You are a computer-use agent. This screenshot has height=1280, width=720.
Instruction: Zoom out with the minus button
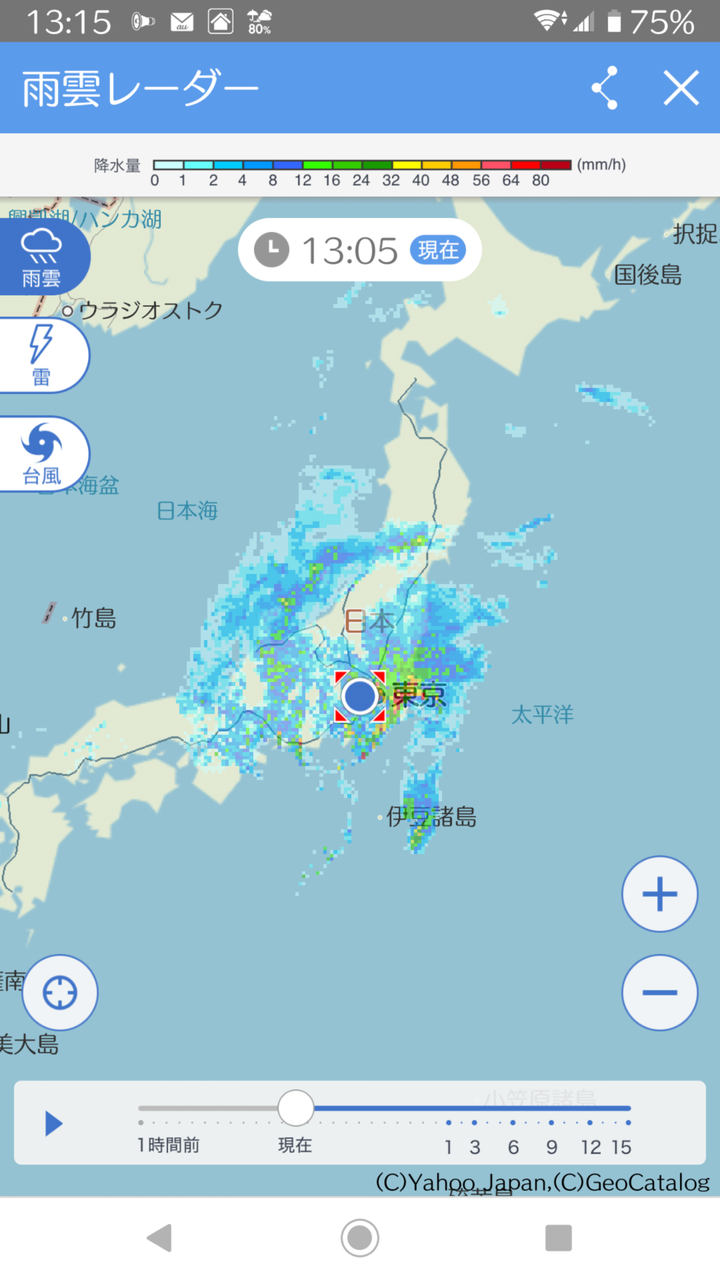coord(659,992)
